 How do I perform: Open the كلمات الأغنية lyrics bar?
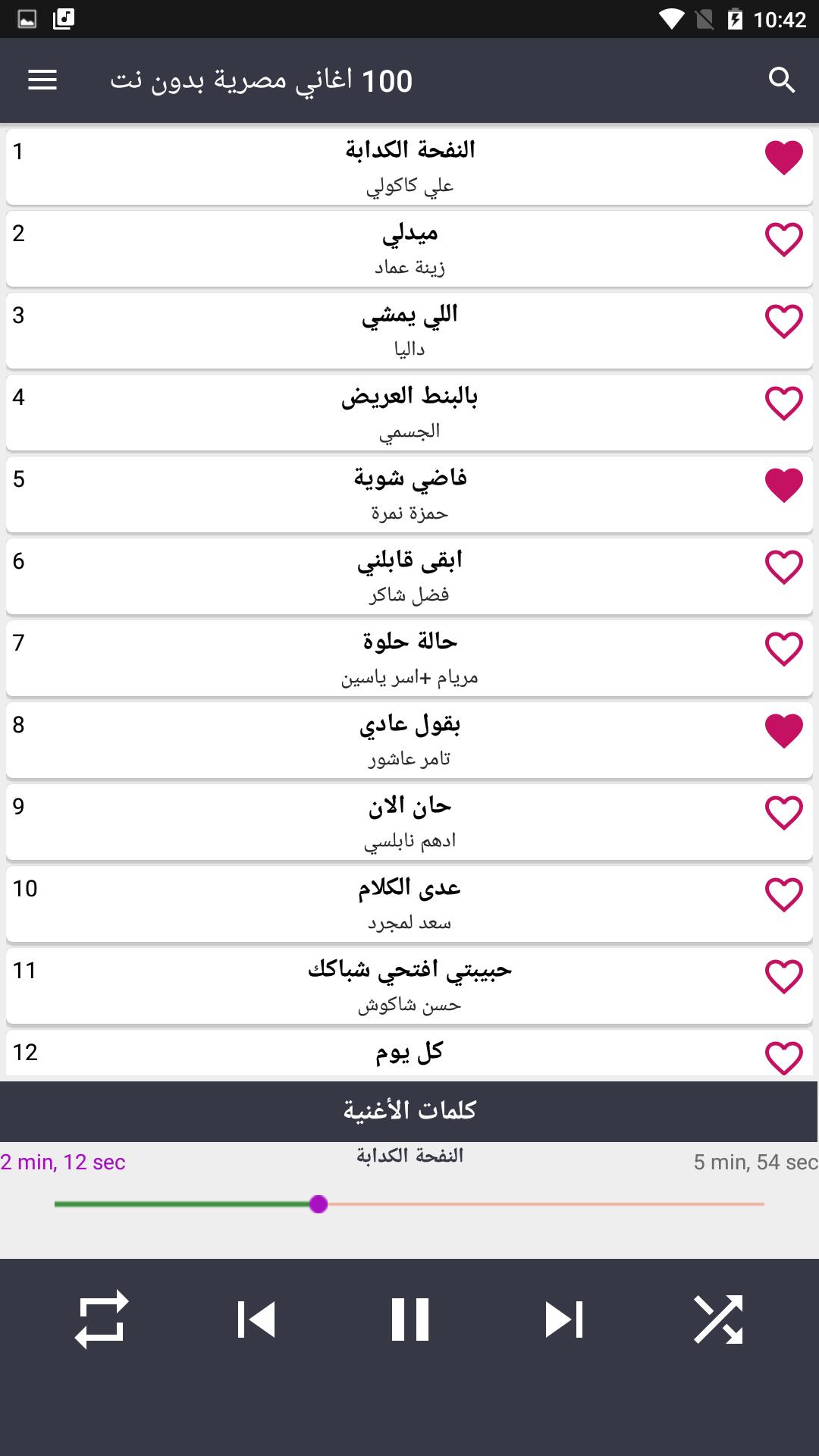[x=409, y=1111]
